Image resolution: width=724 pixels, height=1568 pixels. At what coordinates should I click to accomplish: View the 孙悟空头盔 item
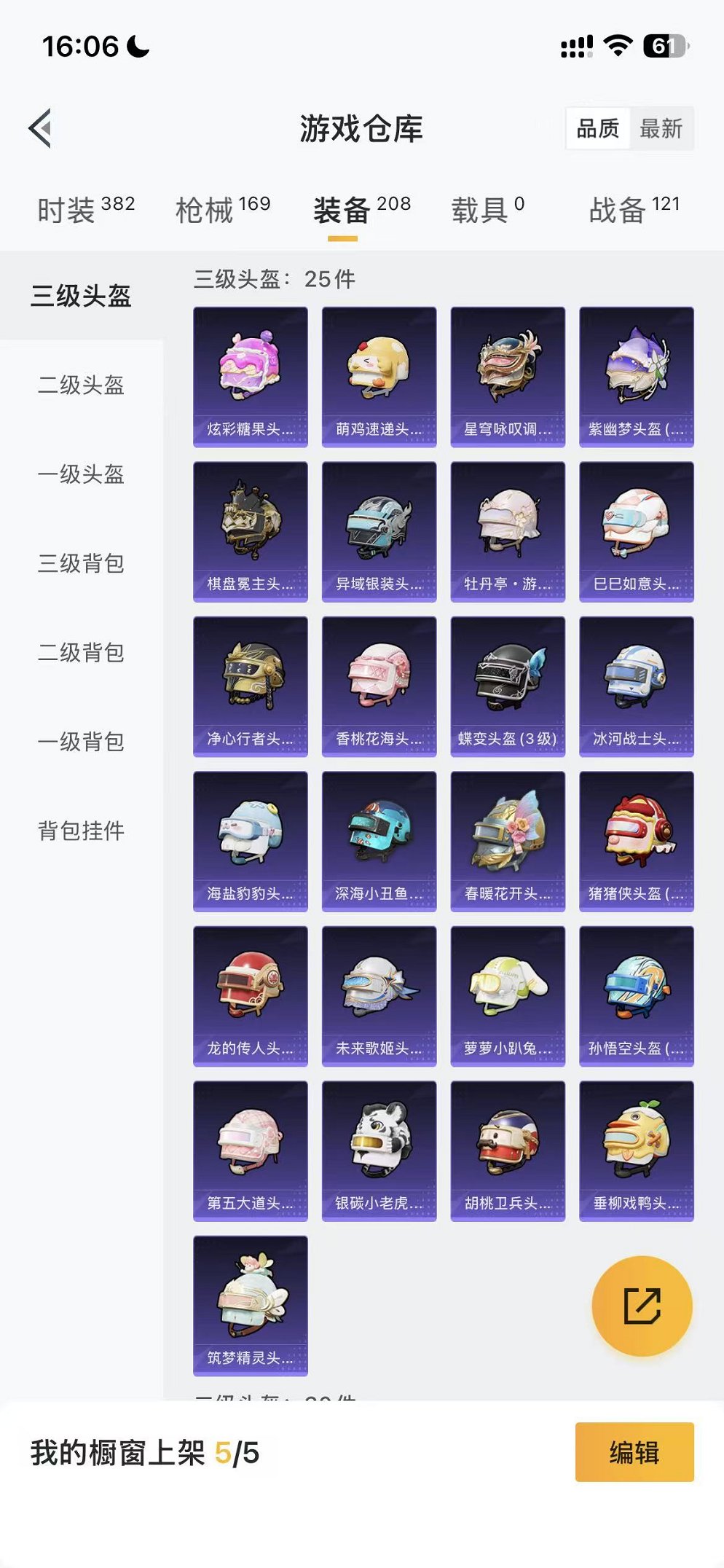coord(636,996)
